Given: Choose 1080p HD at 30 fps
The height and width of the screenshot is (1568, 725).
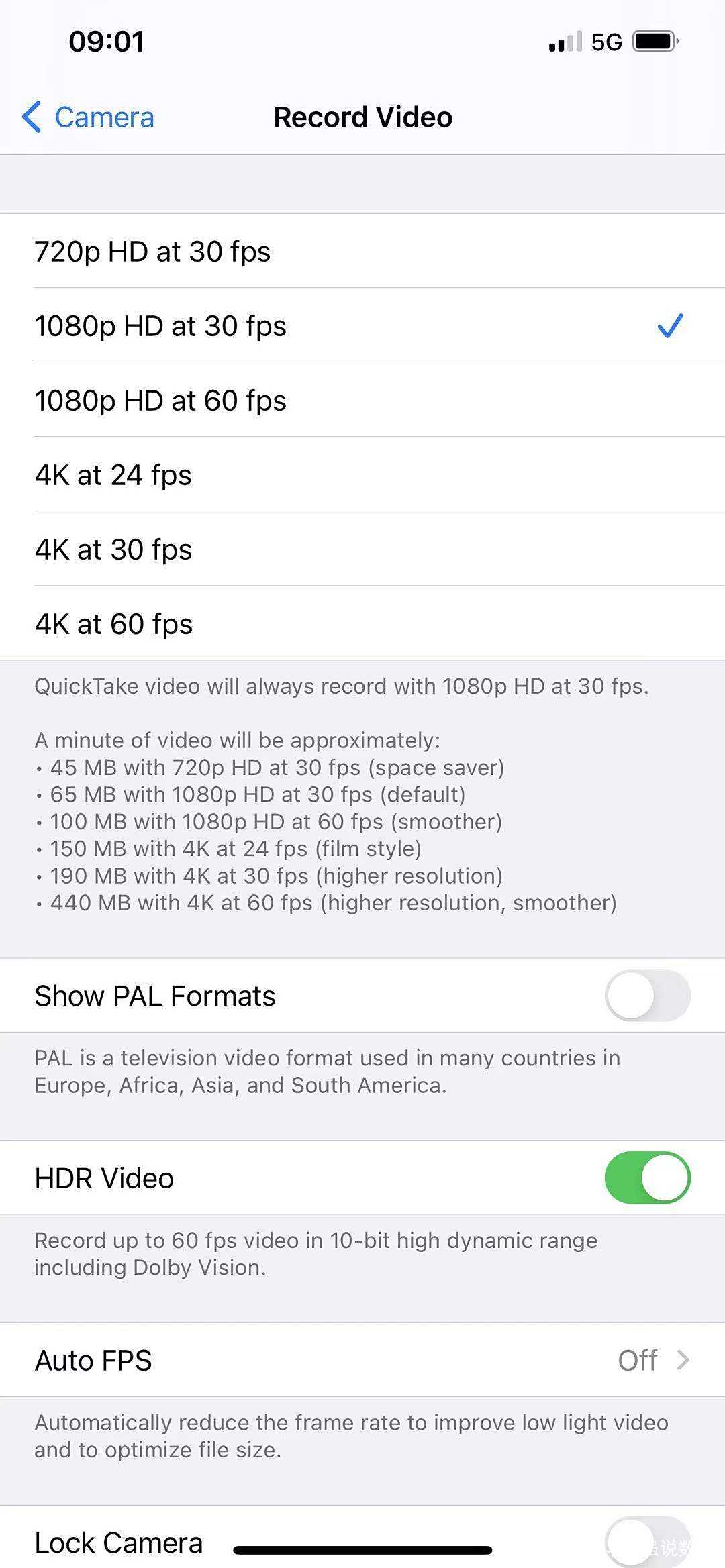Looking at the screenshot, I should [x=362, y=326].
